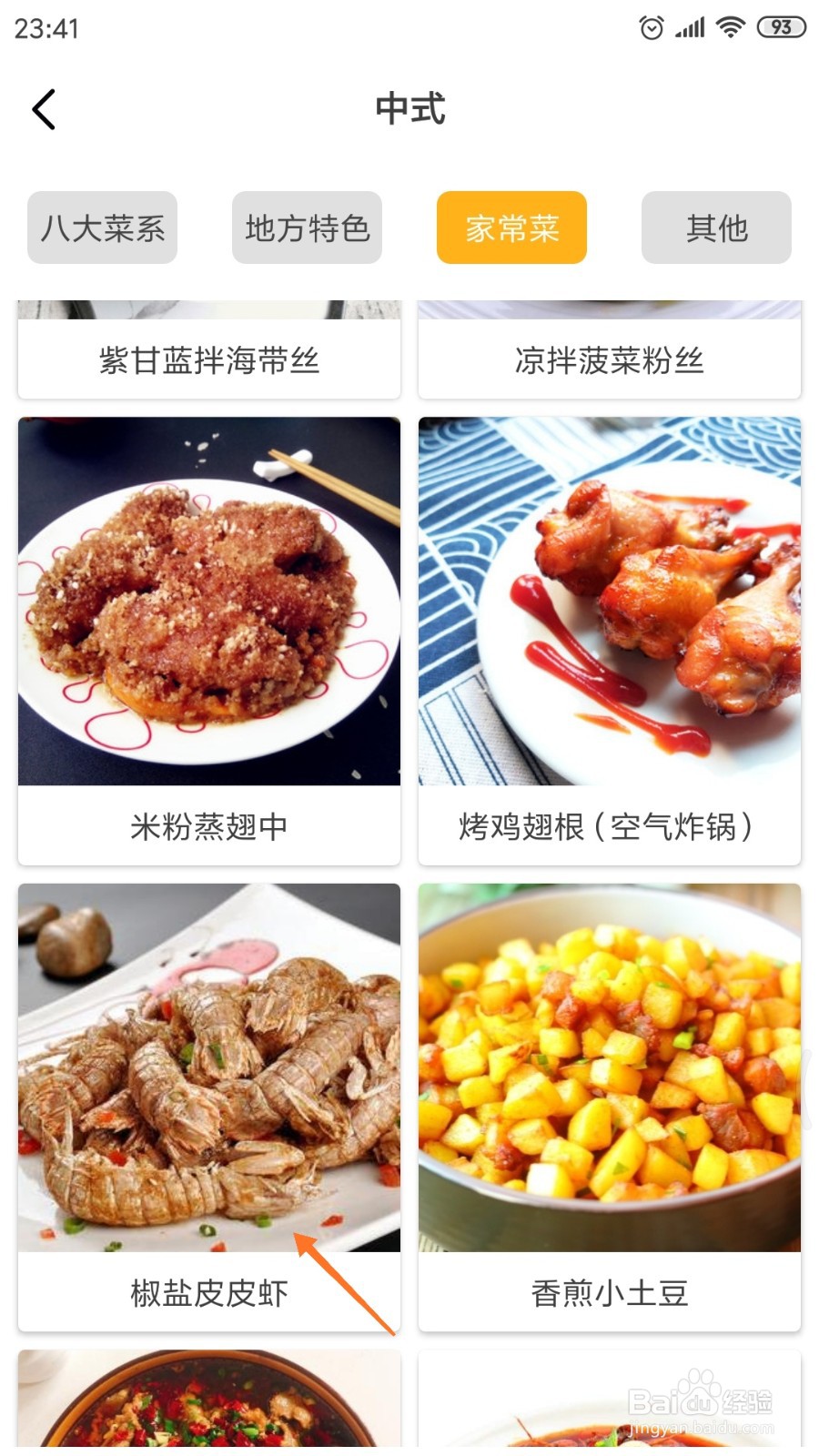Open the 凉拌菠菜粉丝 recipe

pyautogui.click(x=610, y=359)
